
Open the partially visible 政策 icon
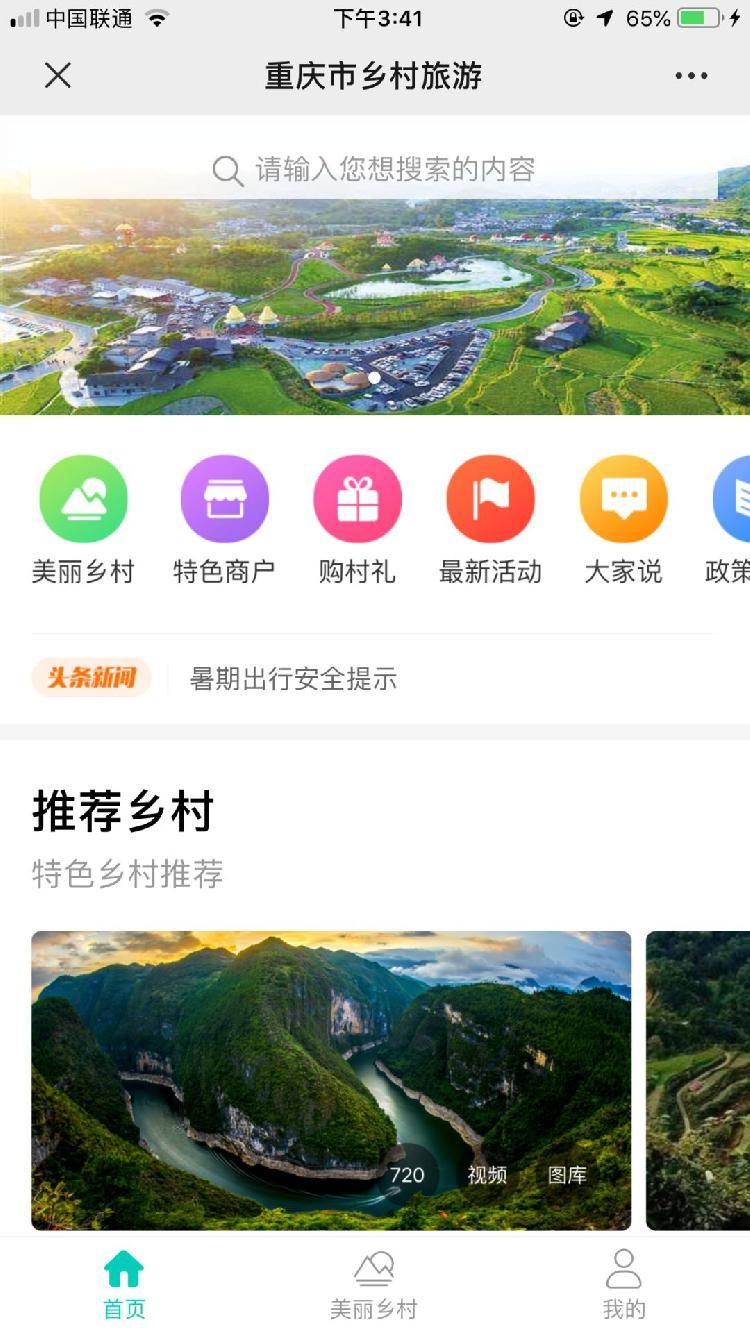[x=730, y=520]
